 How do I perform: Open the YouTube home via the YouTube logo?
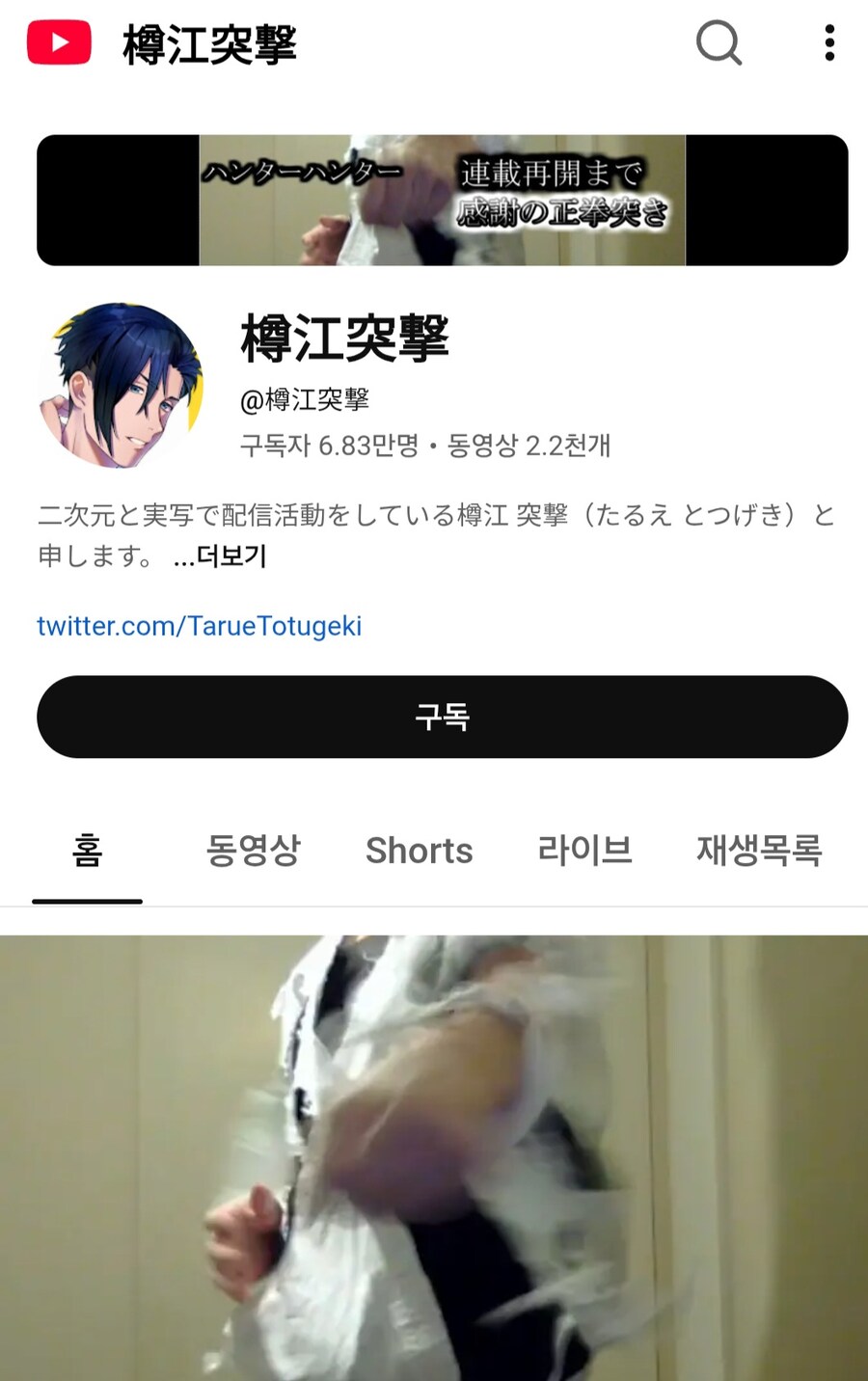(x=58, y=42)
